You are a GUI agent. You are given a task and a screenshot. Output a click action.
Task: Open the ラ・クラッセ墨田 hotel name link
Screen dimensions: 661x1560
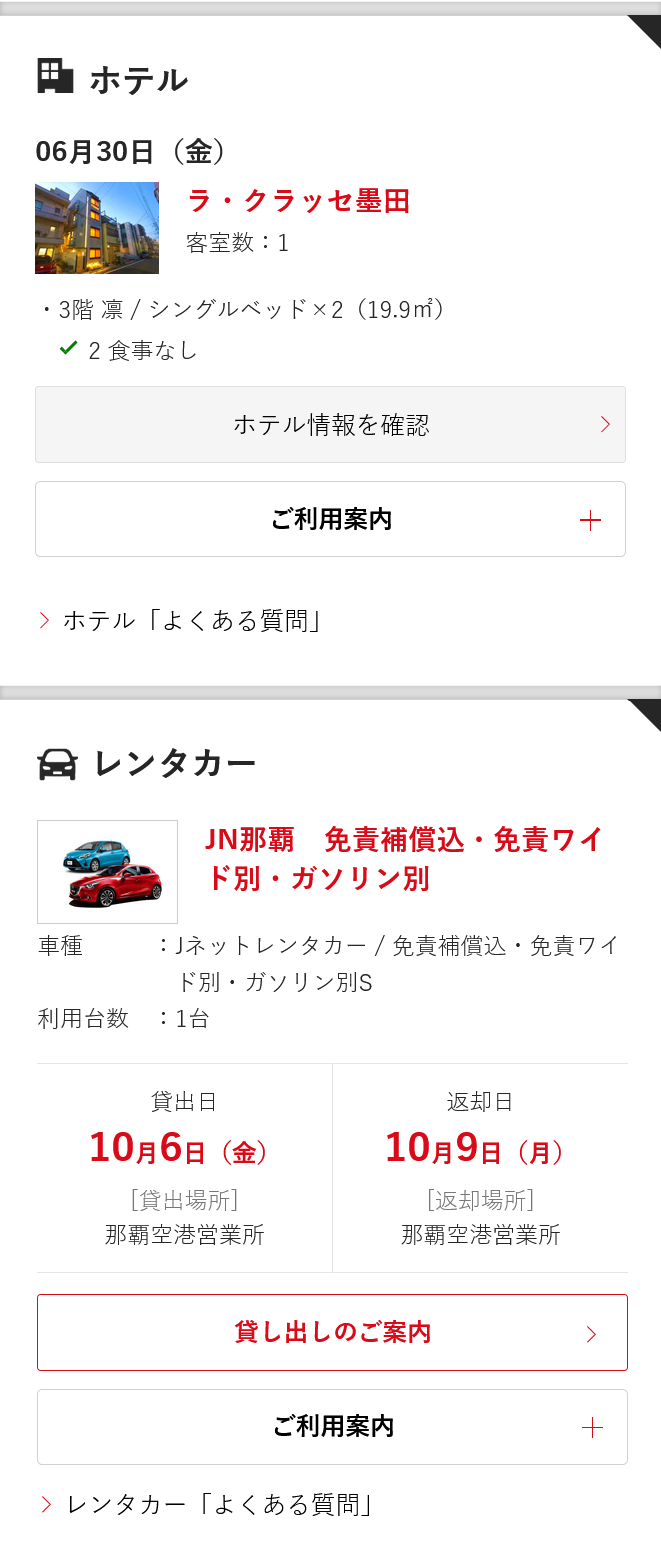(298, 201)
